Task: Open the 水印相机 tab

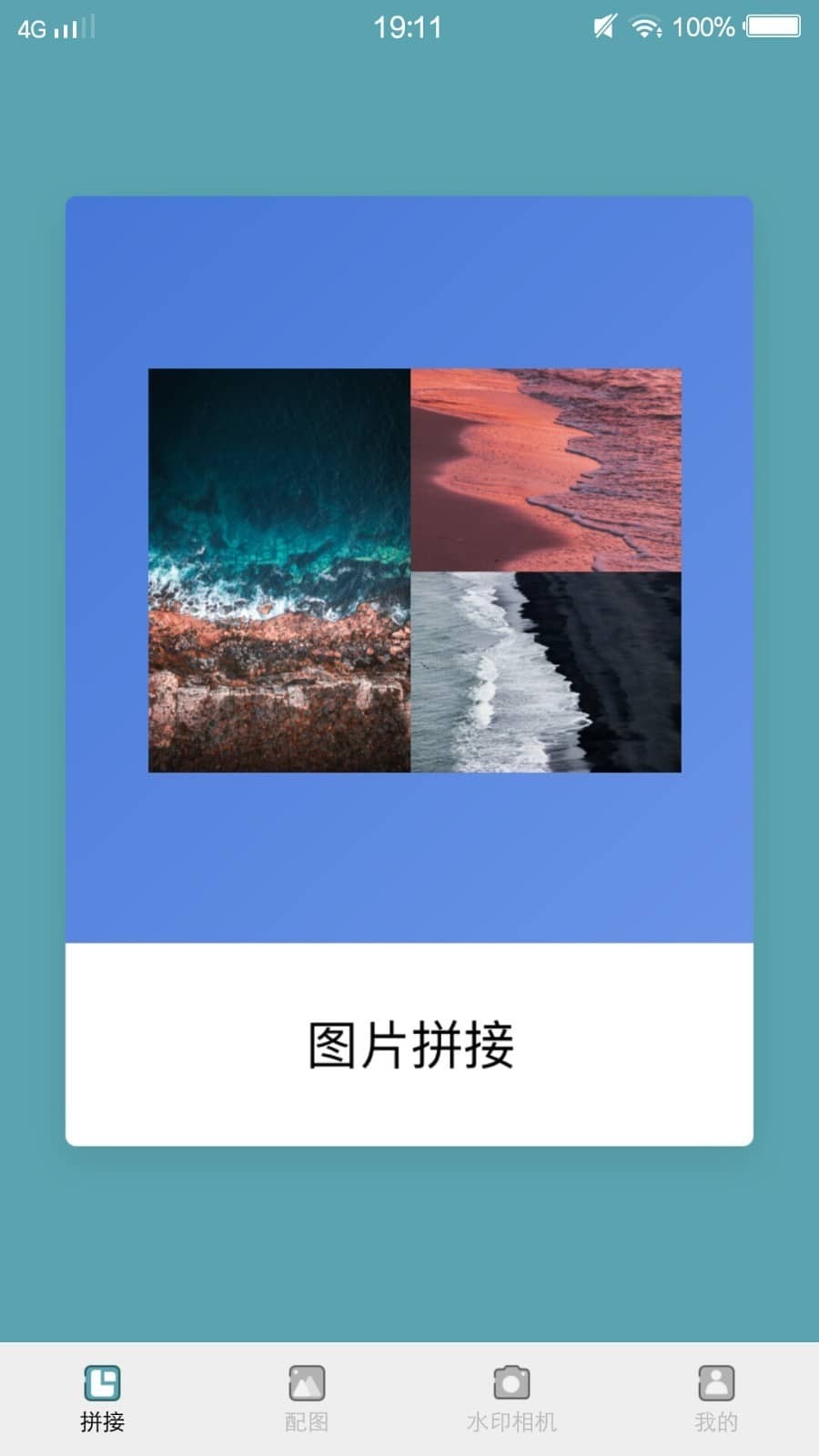Action: pyautogui.click(x=511, y=1399)
